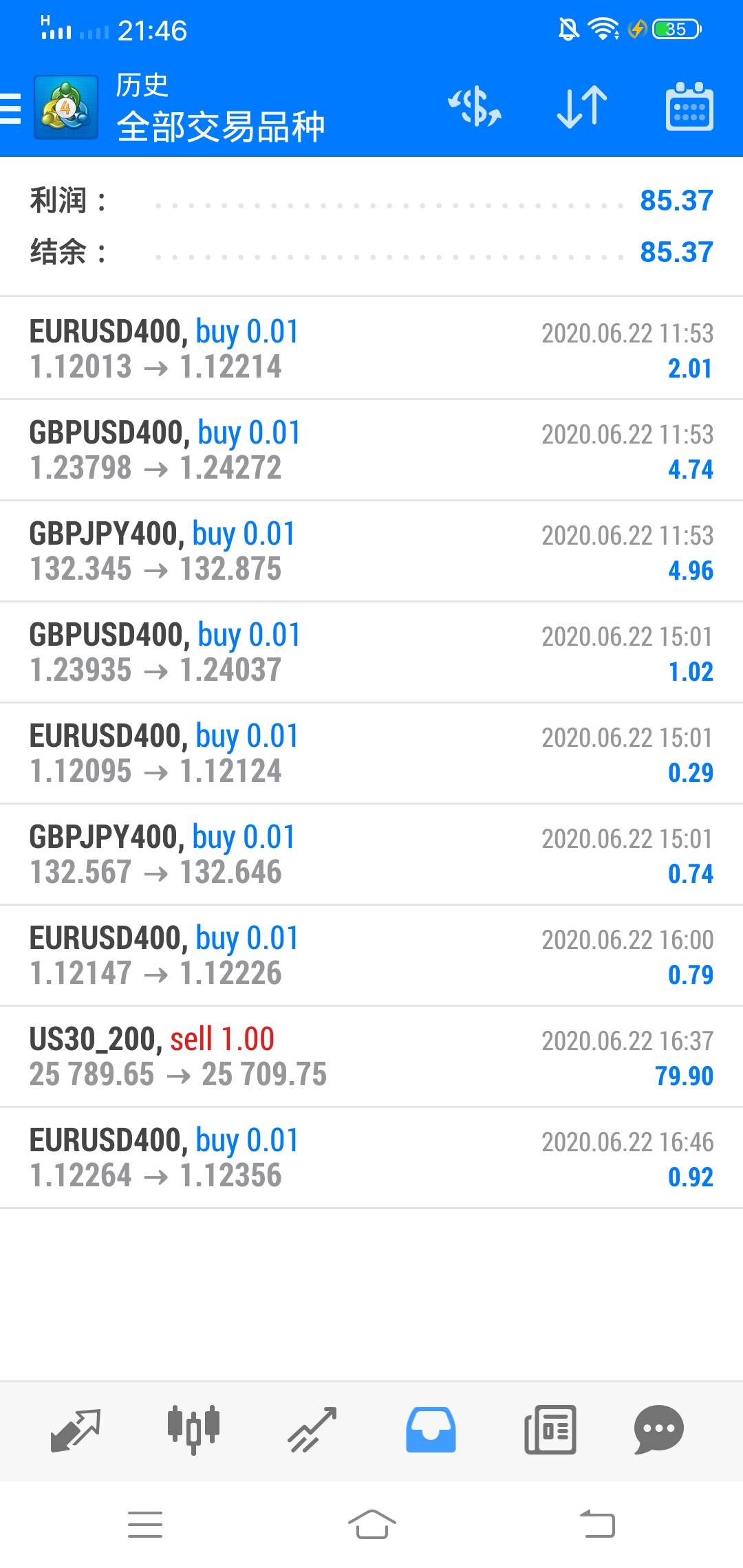Switch to the Chat messages tab
The image size is (743, 1568).
(x=658, y=1430)
